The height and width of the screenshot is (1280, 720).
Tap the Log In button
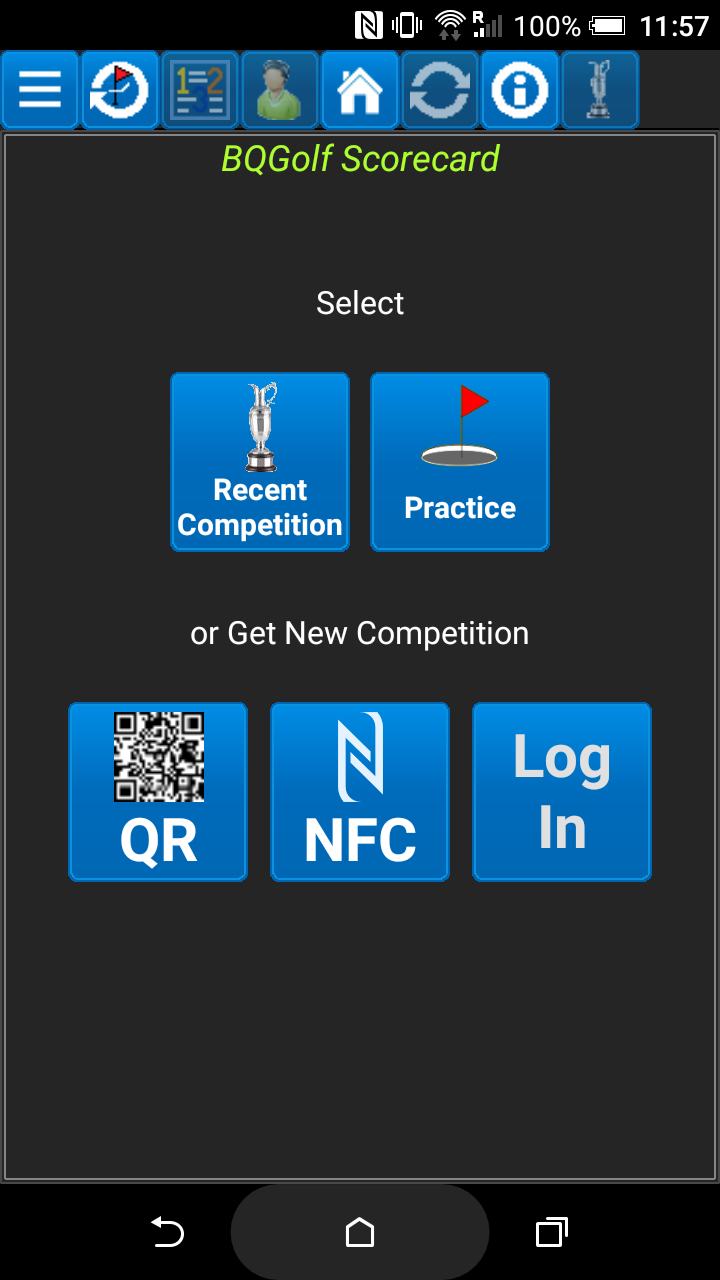[x=562, y=792]
